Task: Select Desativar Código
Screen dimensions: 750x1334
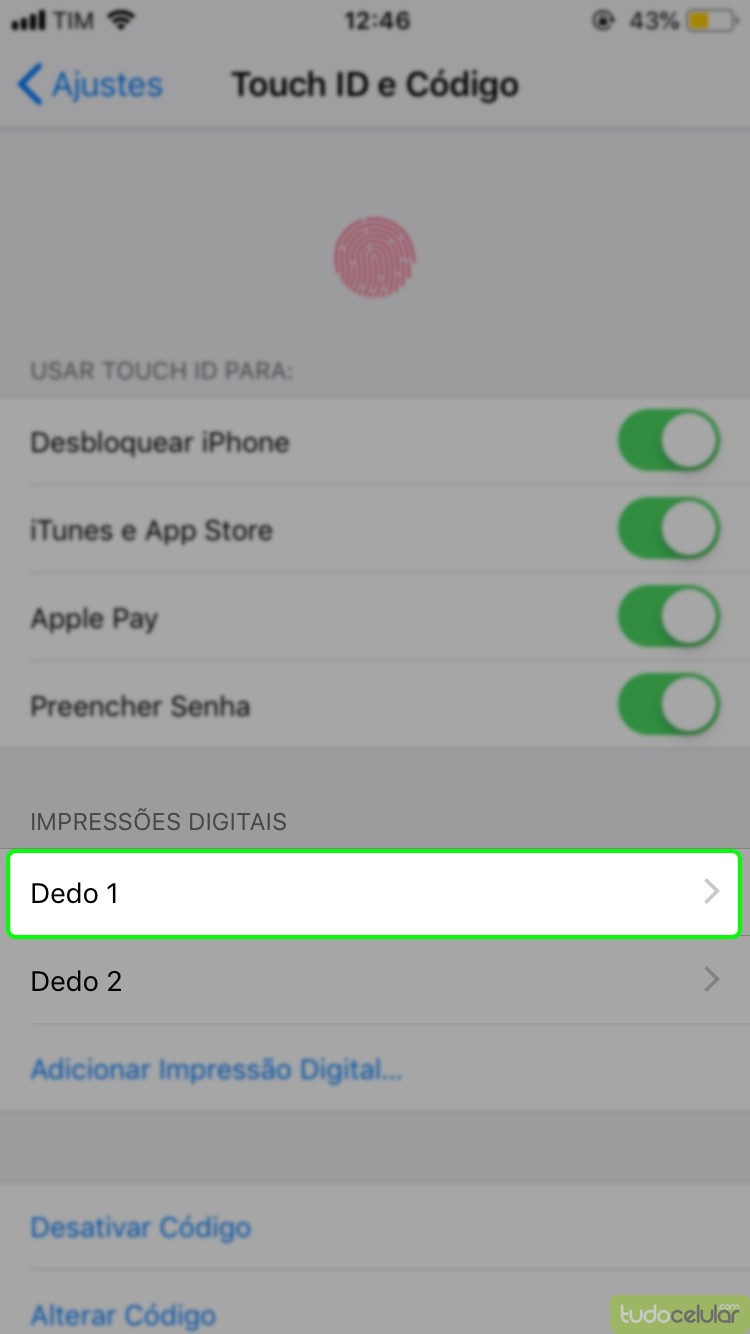Action: click(x=140, y=1227)
